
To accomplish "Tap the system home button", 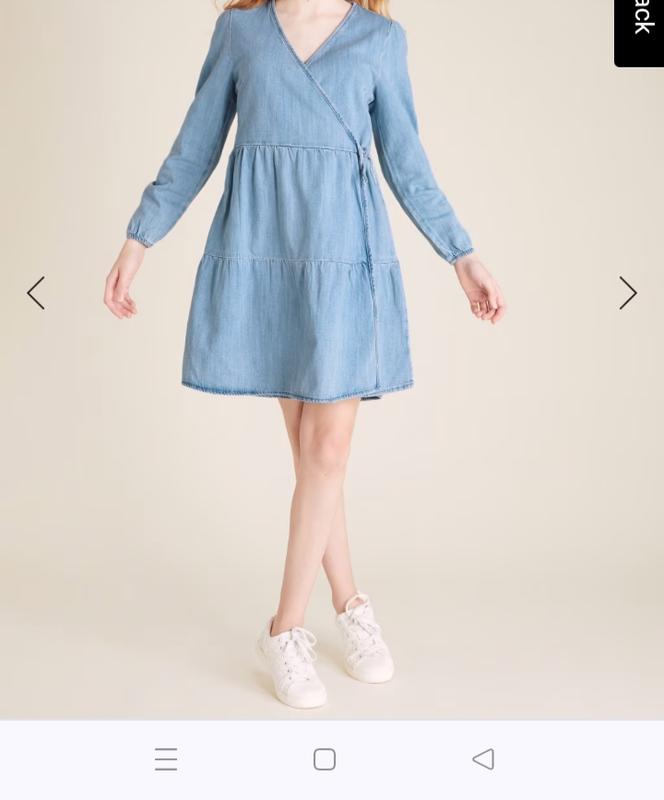I will [x=324, y=759].
